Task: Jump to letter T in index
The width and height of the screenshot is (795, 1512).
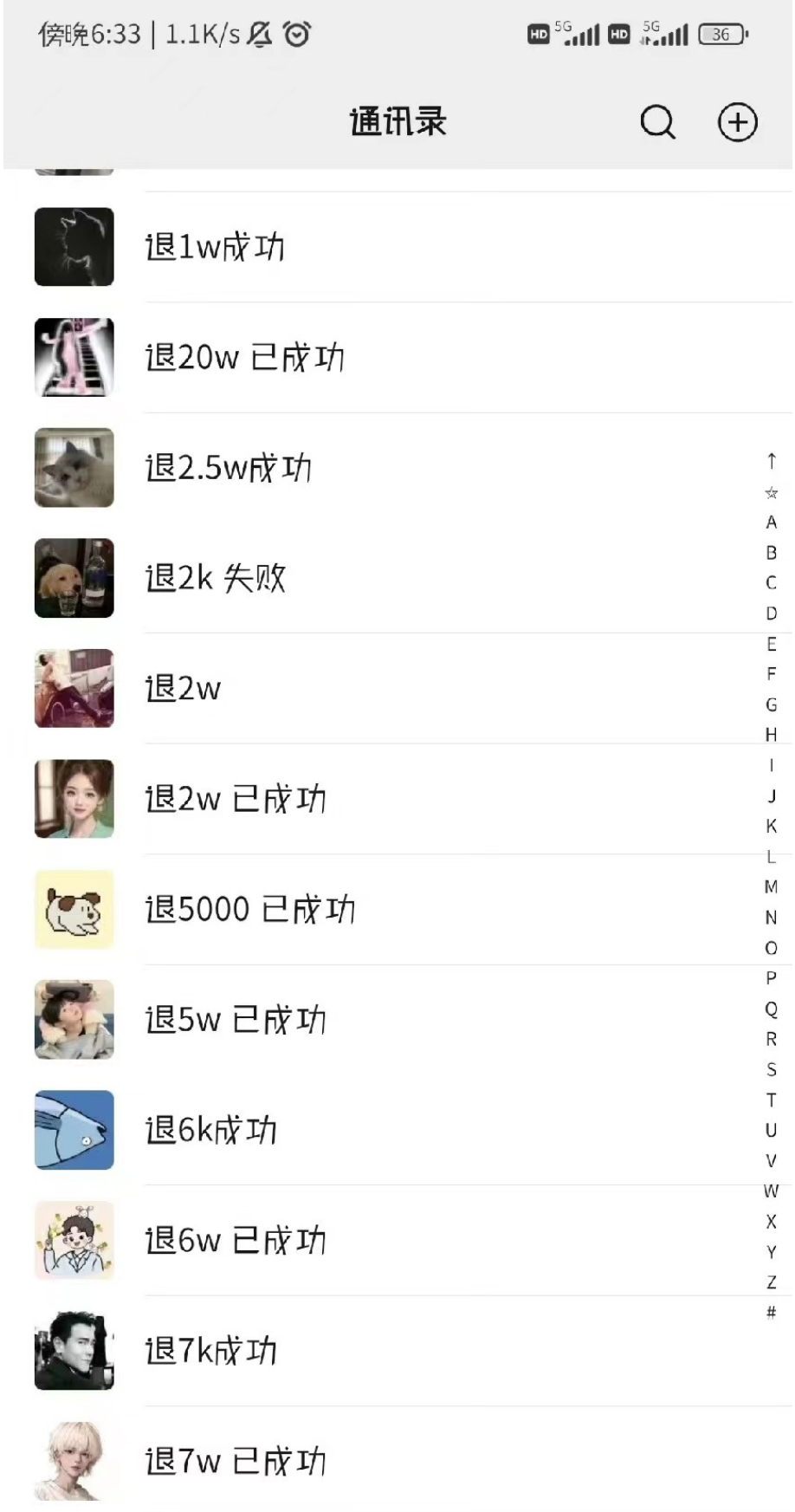Action: click(771, 1100)
